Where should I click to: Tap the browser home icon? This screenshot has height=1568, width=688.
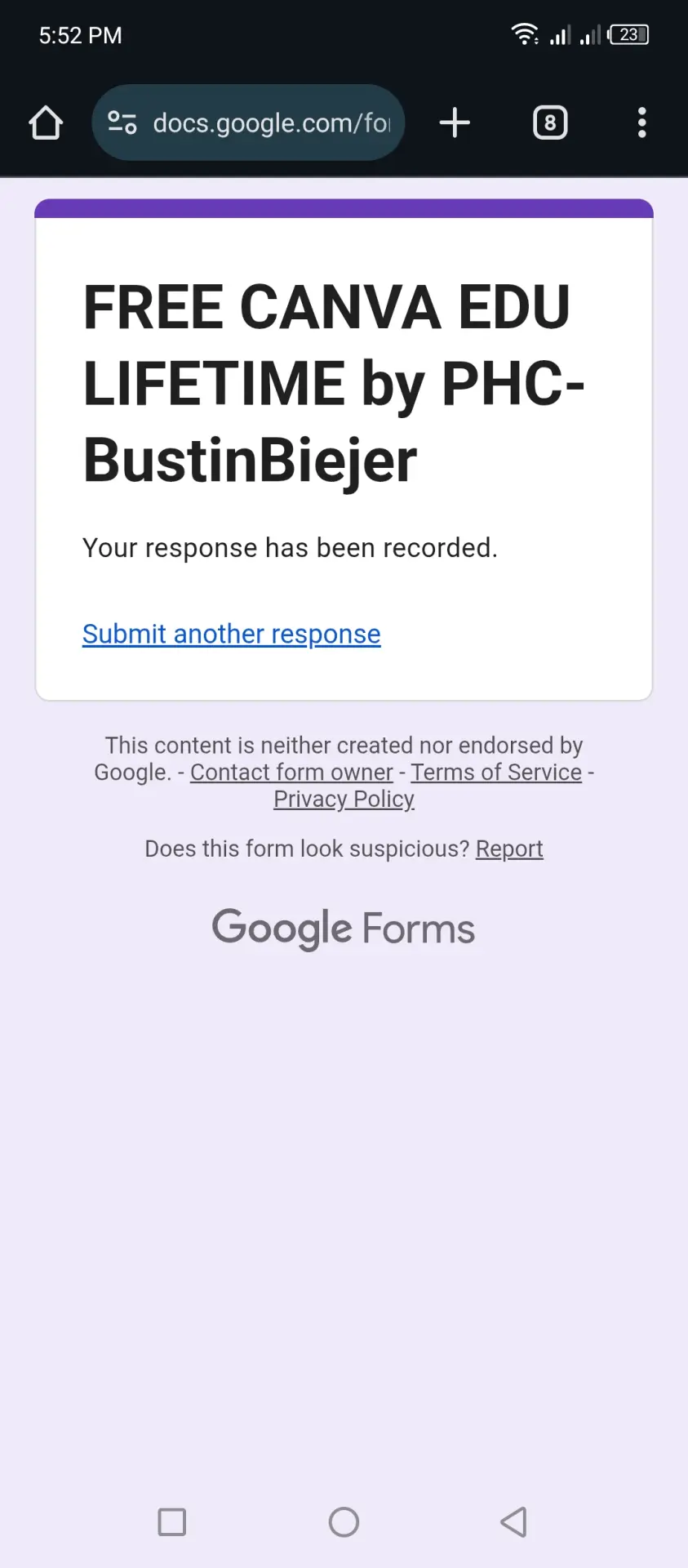pyautogui.click(x=46, y=123)
